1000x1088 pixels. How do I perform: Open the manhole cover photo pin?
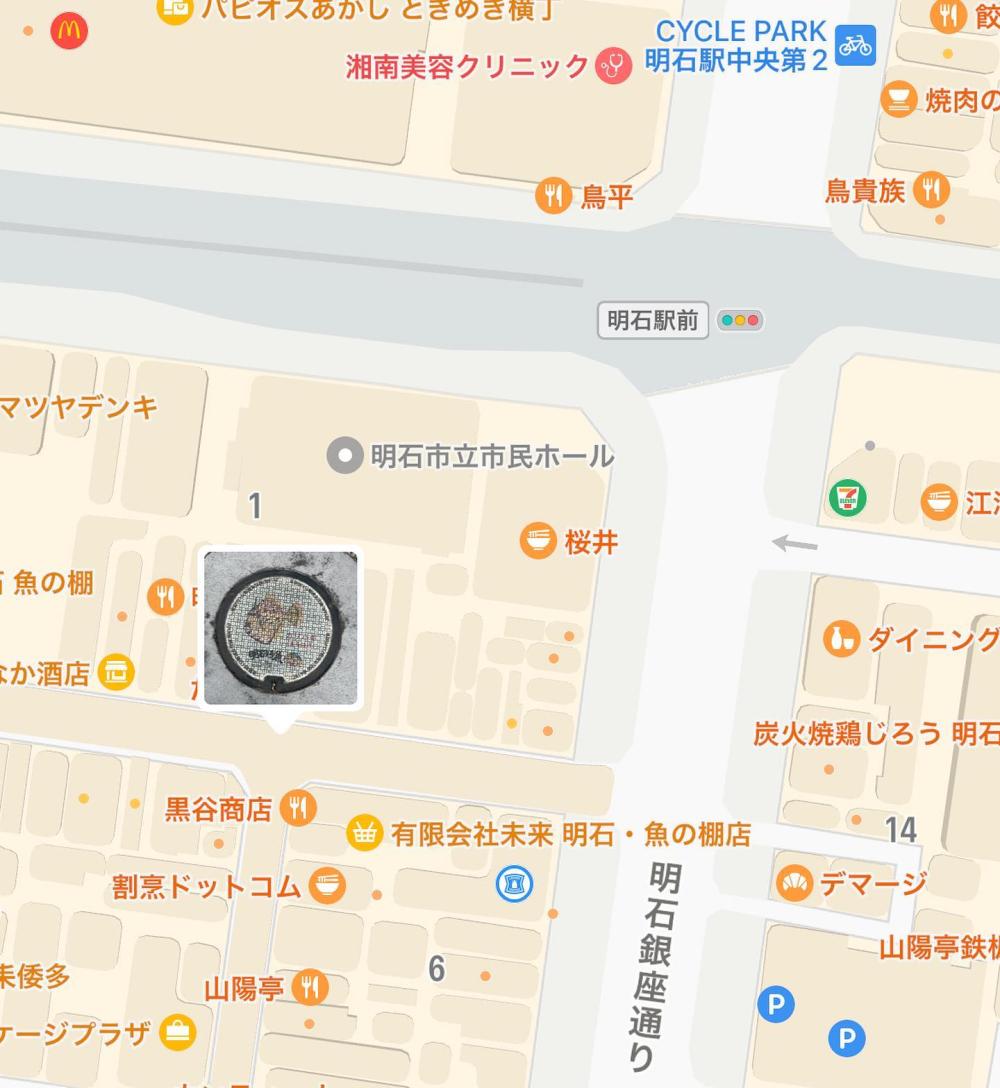[x=280, y=627]
